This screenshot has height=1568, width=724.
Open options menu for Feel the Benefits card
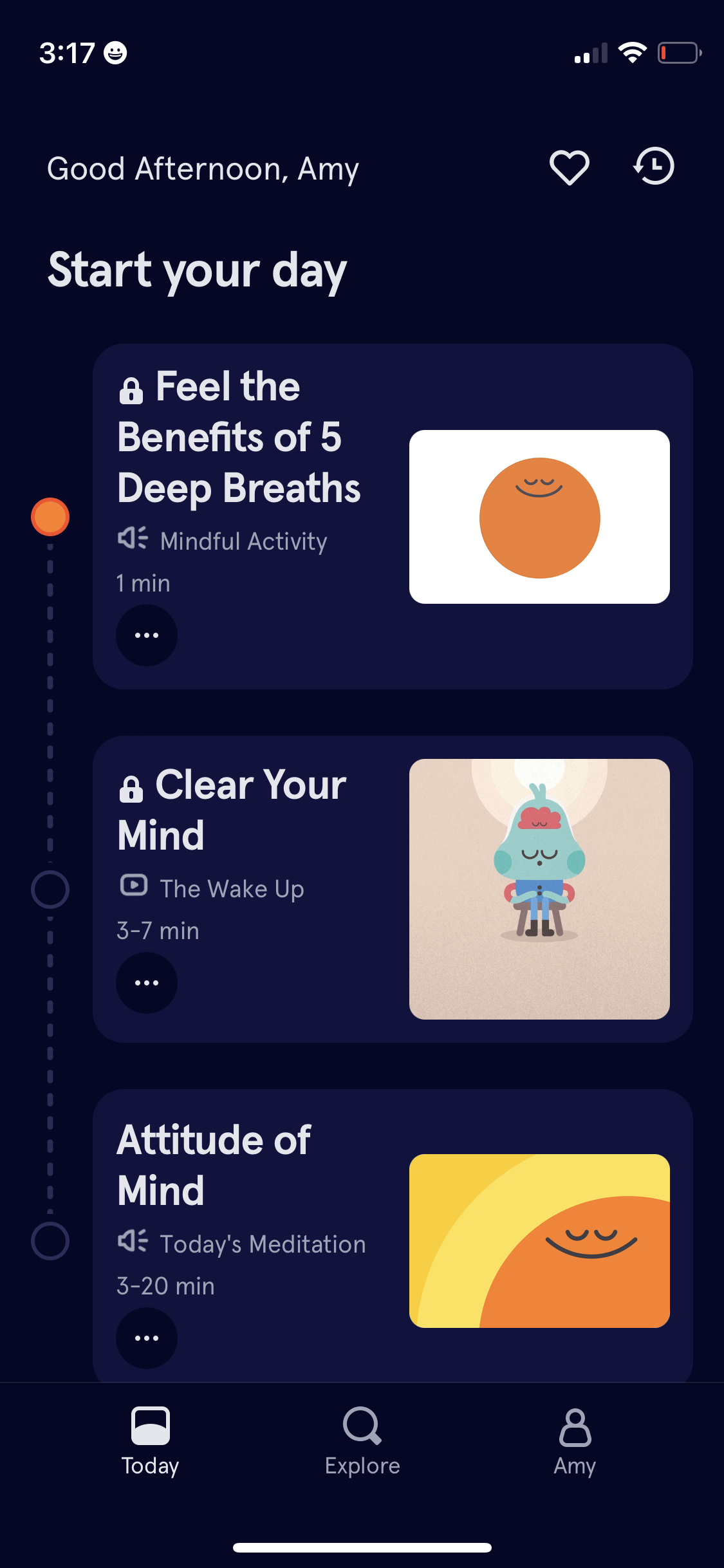pyautogui.click(x=146, y=635)
